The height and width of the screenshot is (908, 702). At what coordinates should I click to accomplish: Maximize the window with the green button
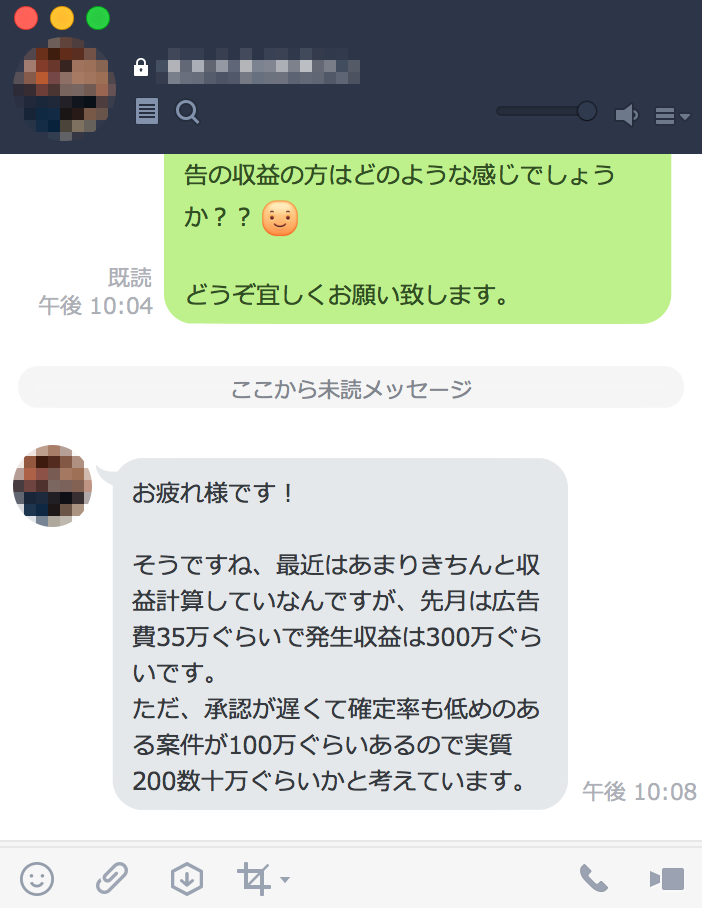coord(98,18)
